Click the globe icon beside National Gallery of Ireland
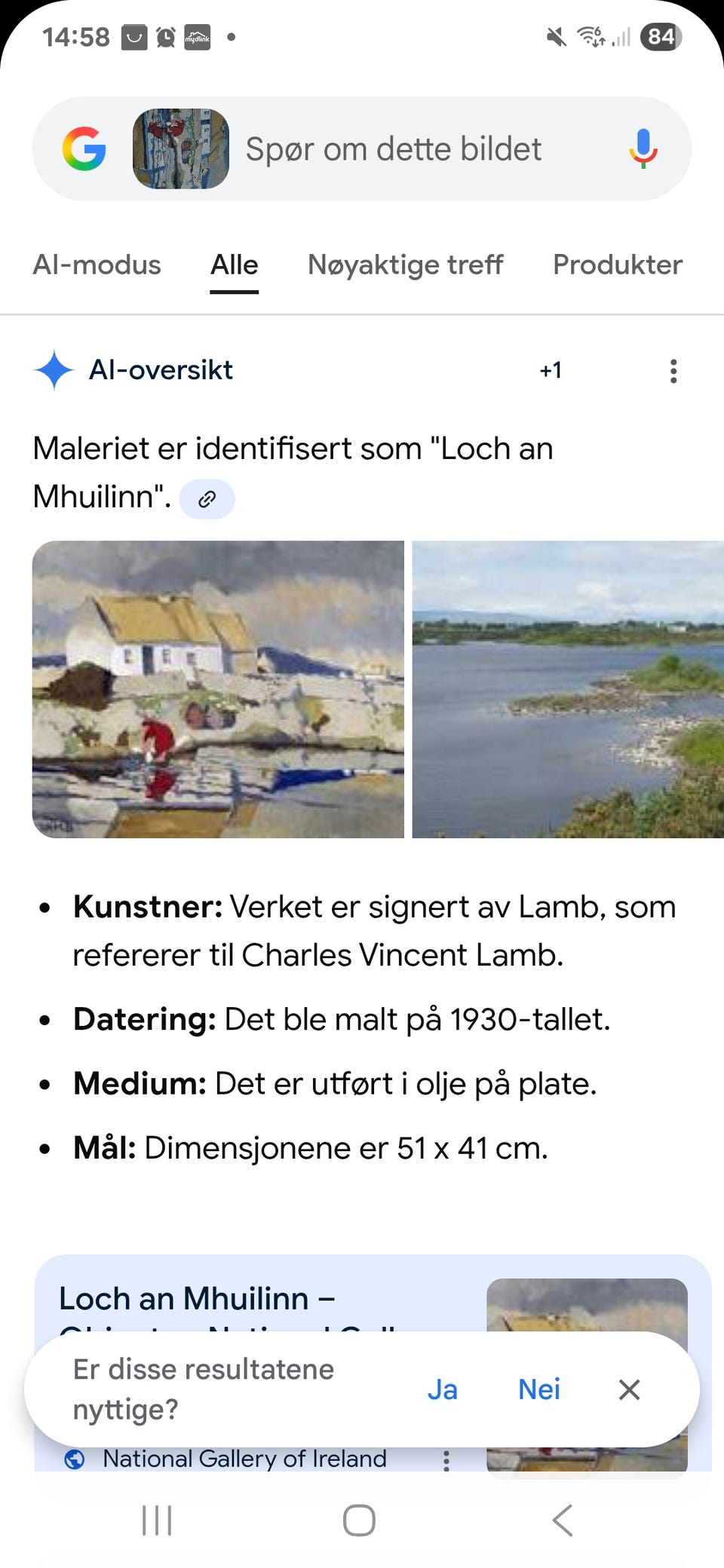 tap(75, 1458)
